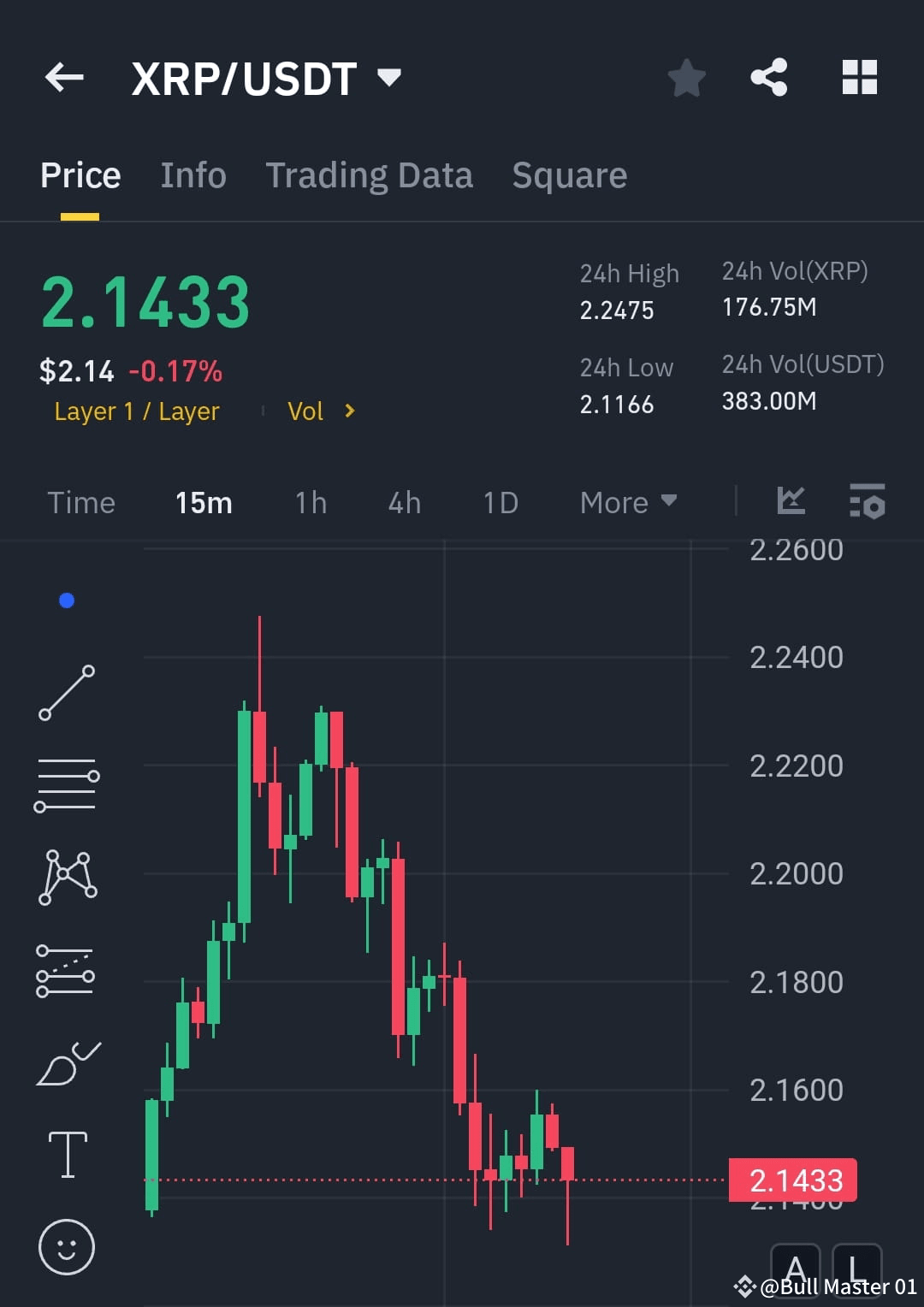Click the 2.1433 price marker label
Viewport: 924px width, 1307px height.
click(x=794, y=1180)
